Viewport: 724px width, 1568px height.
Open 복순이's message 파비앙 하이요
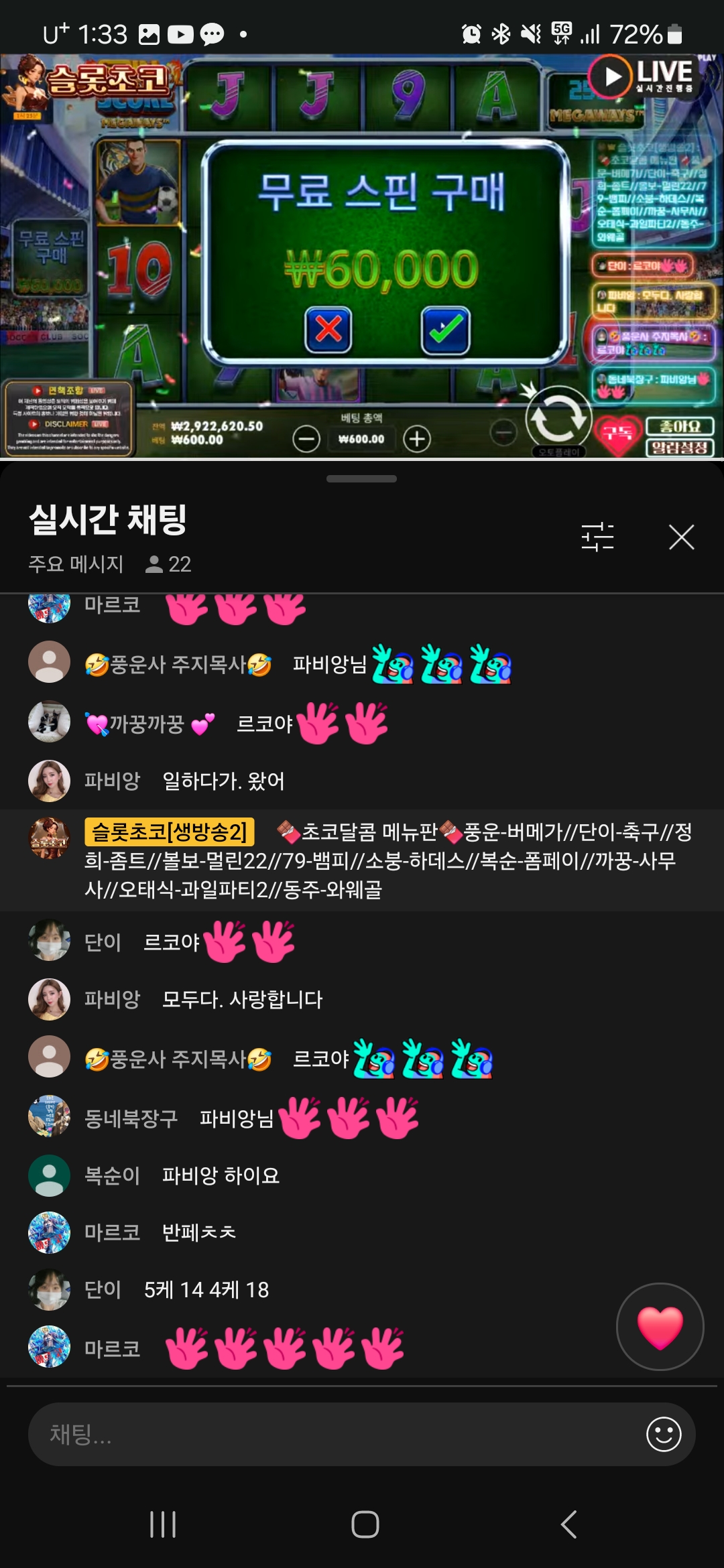click(221, 1175)
